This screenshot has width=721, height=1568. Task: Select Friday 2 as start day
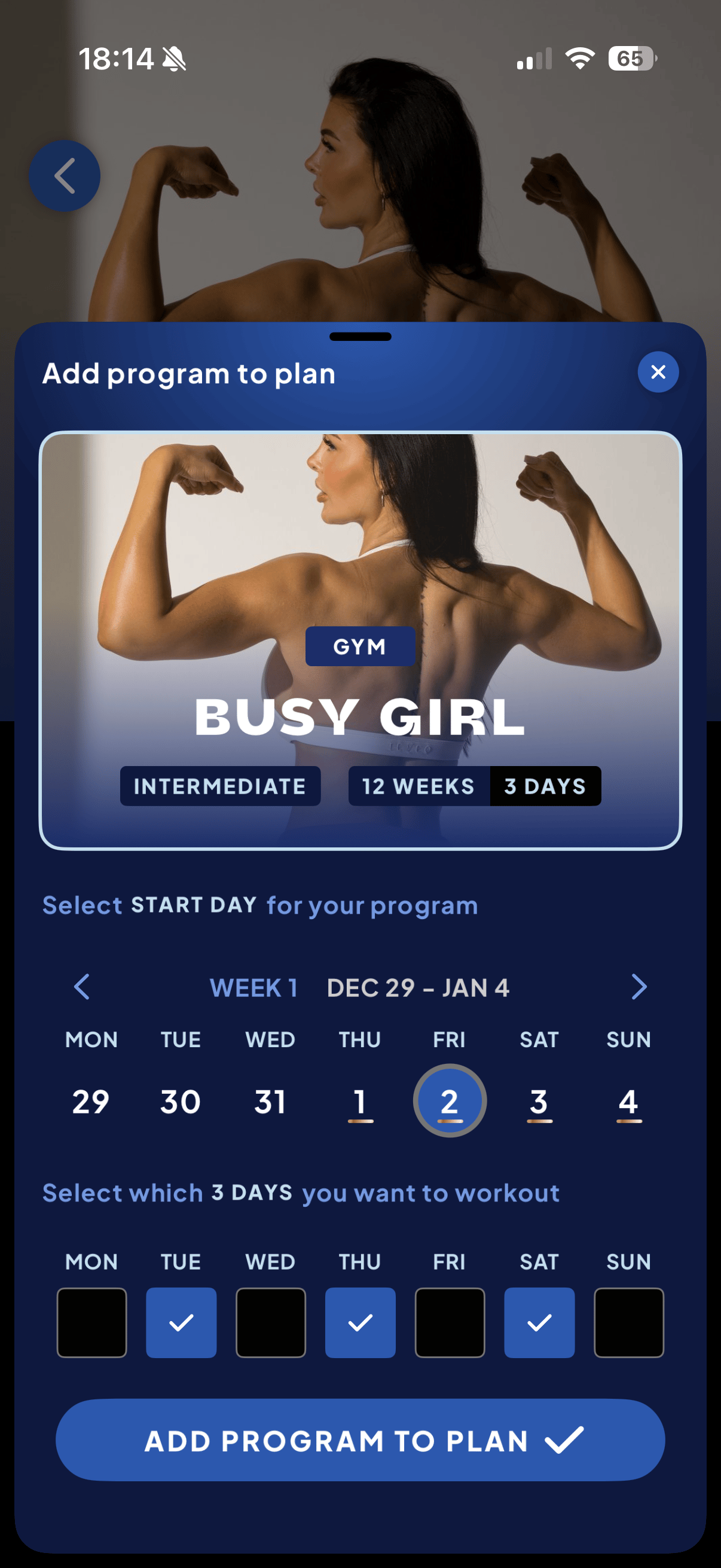tap(450, 1101)
